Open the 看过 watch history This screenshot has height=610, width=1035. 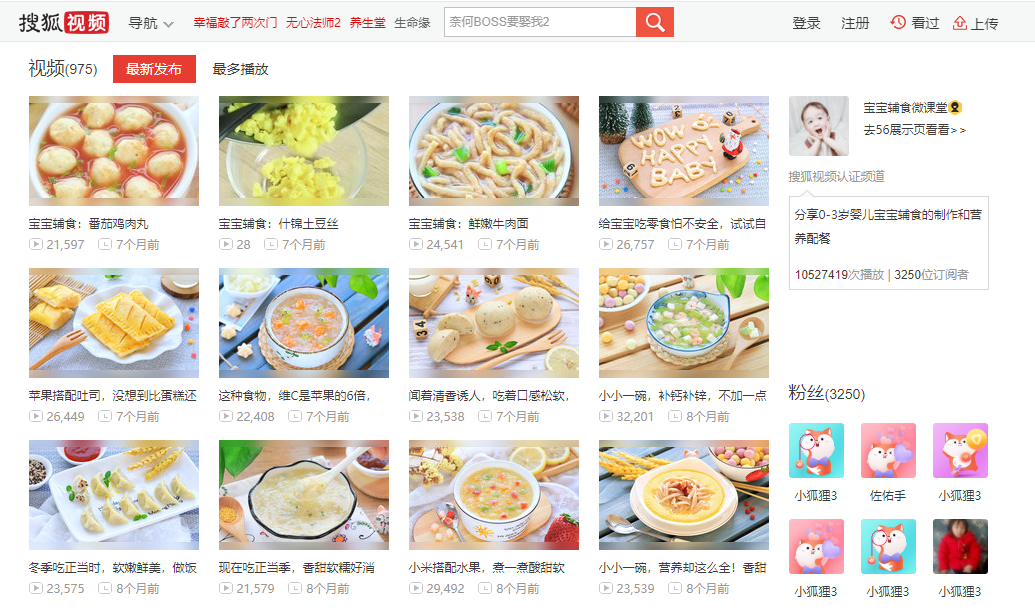[x=915, y=23]
